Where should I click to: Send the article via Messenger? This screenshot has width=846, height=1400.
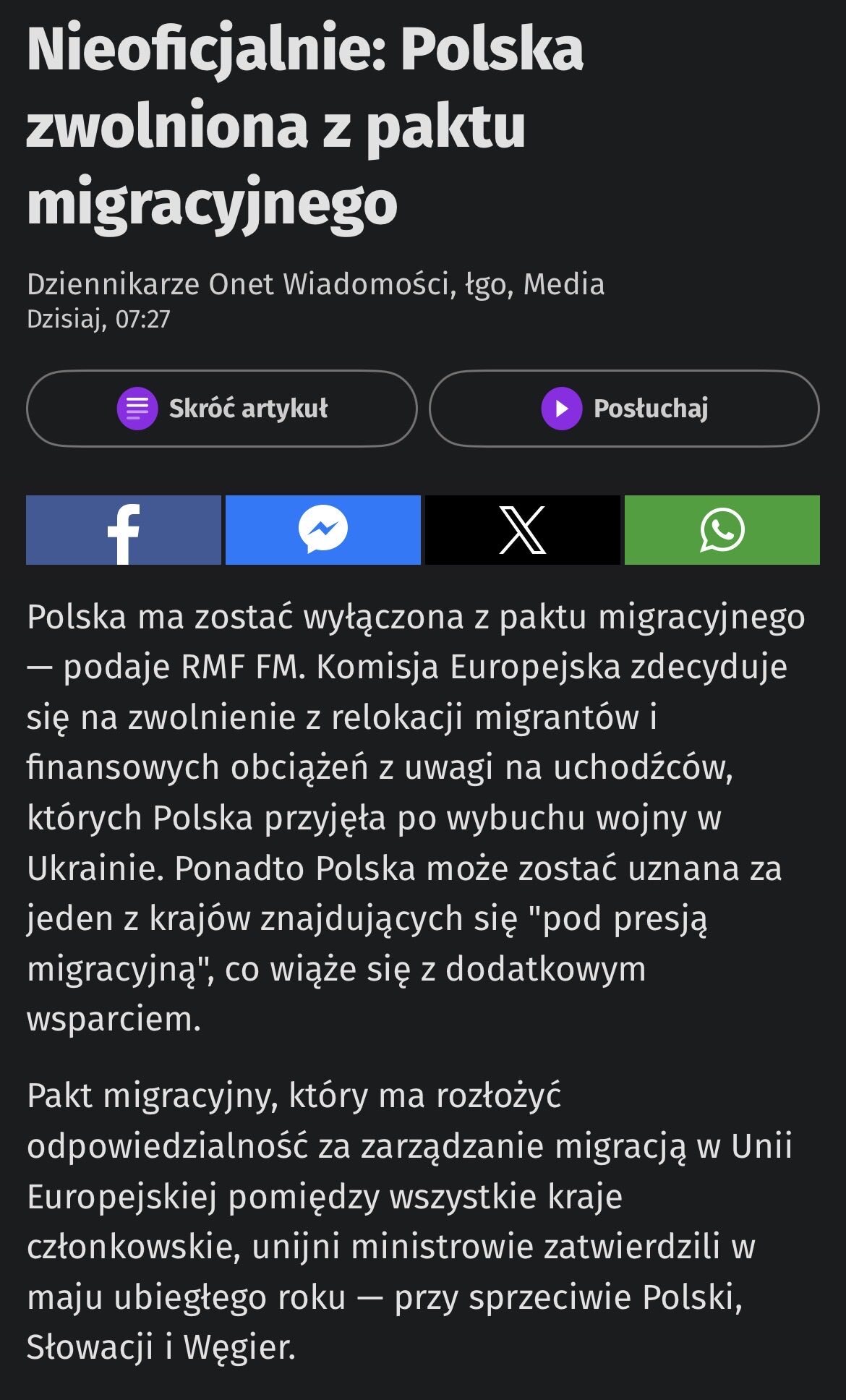pos(323,530)
